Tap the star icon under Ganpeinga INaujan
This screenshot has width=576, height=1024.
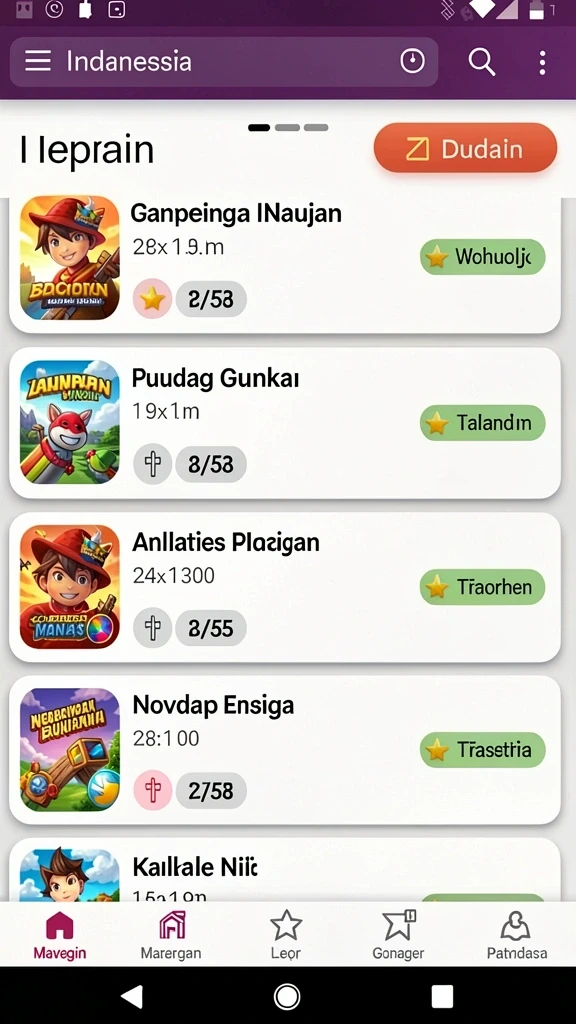[152, 299]
